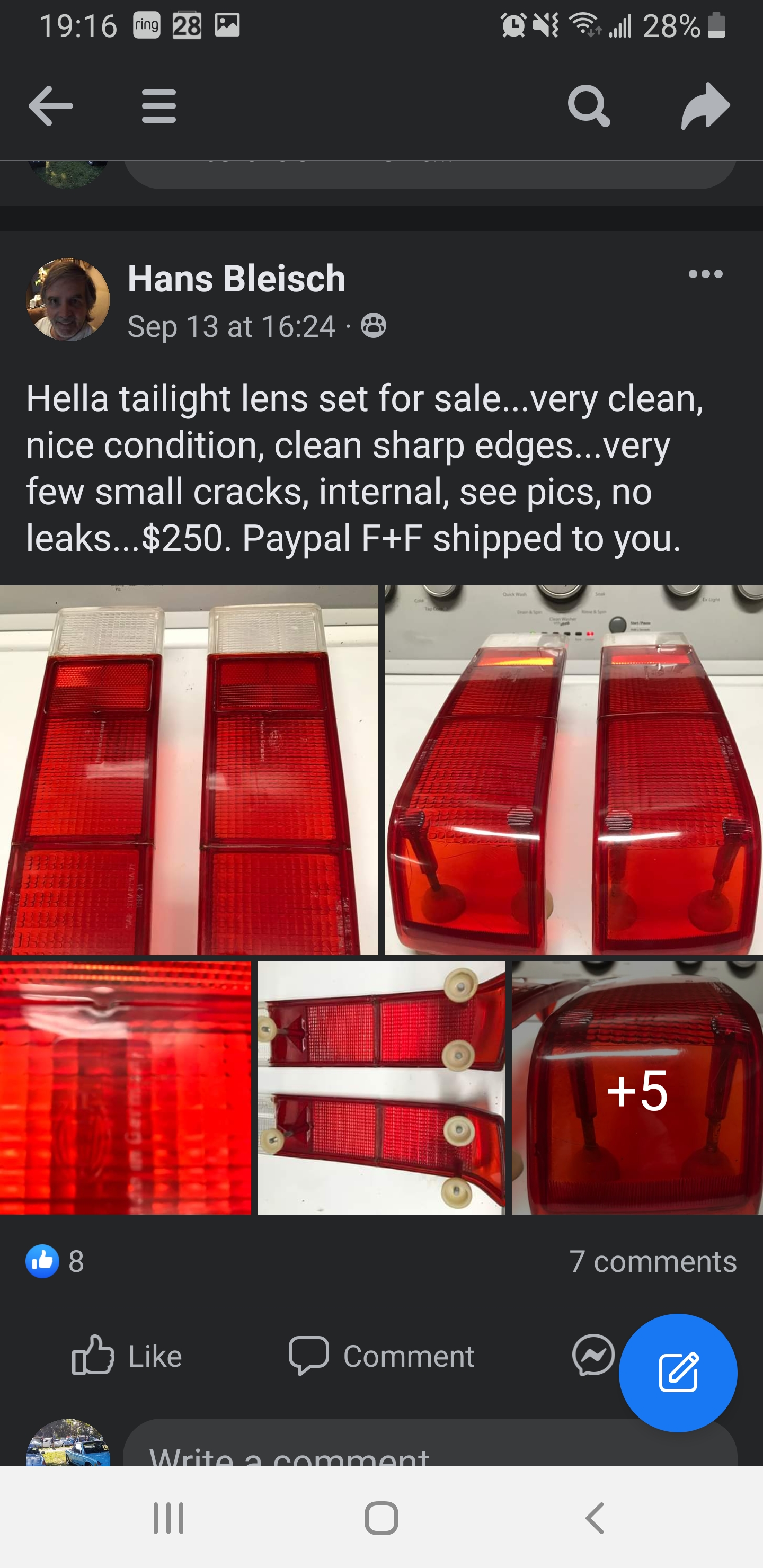Open the search magnifier icon
The width and height of the screenshot is (763, 1568).
point(589,106)
